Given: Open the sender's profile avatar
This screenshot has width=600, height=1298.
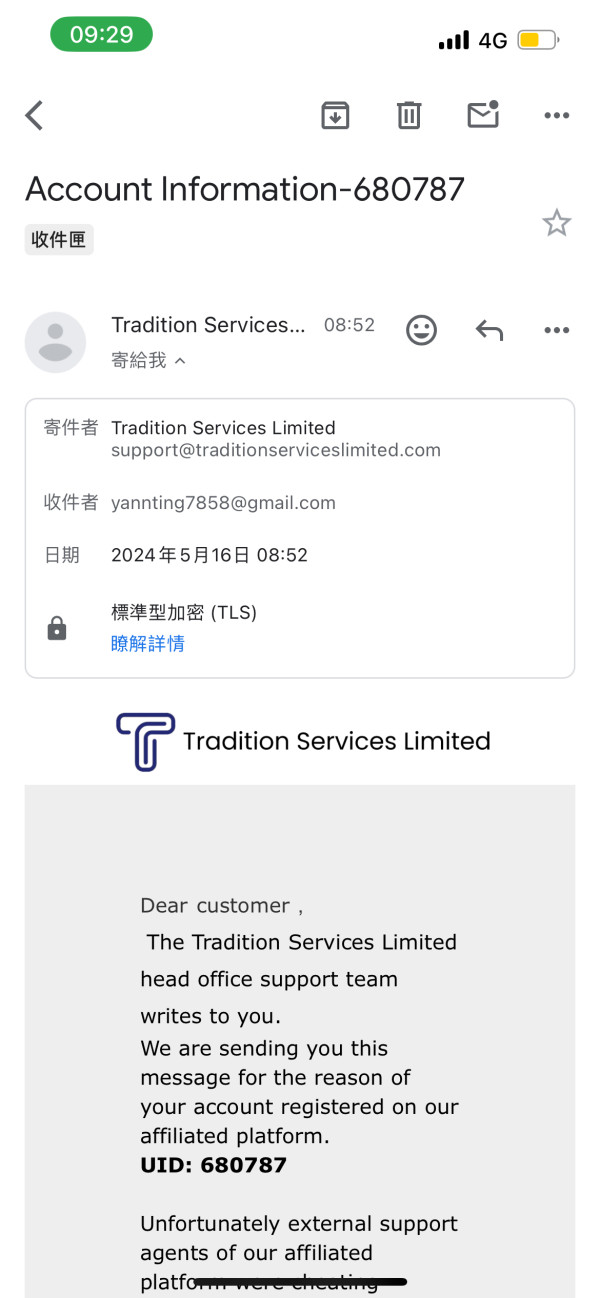Looking at the screenshot, I should click(55, 342).
